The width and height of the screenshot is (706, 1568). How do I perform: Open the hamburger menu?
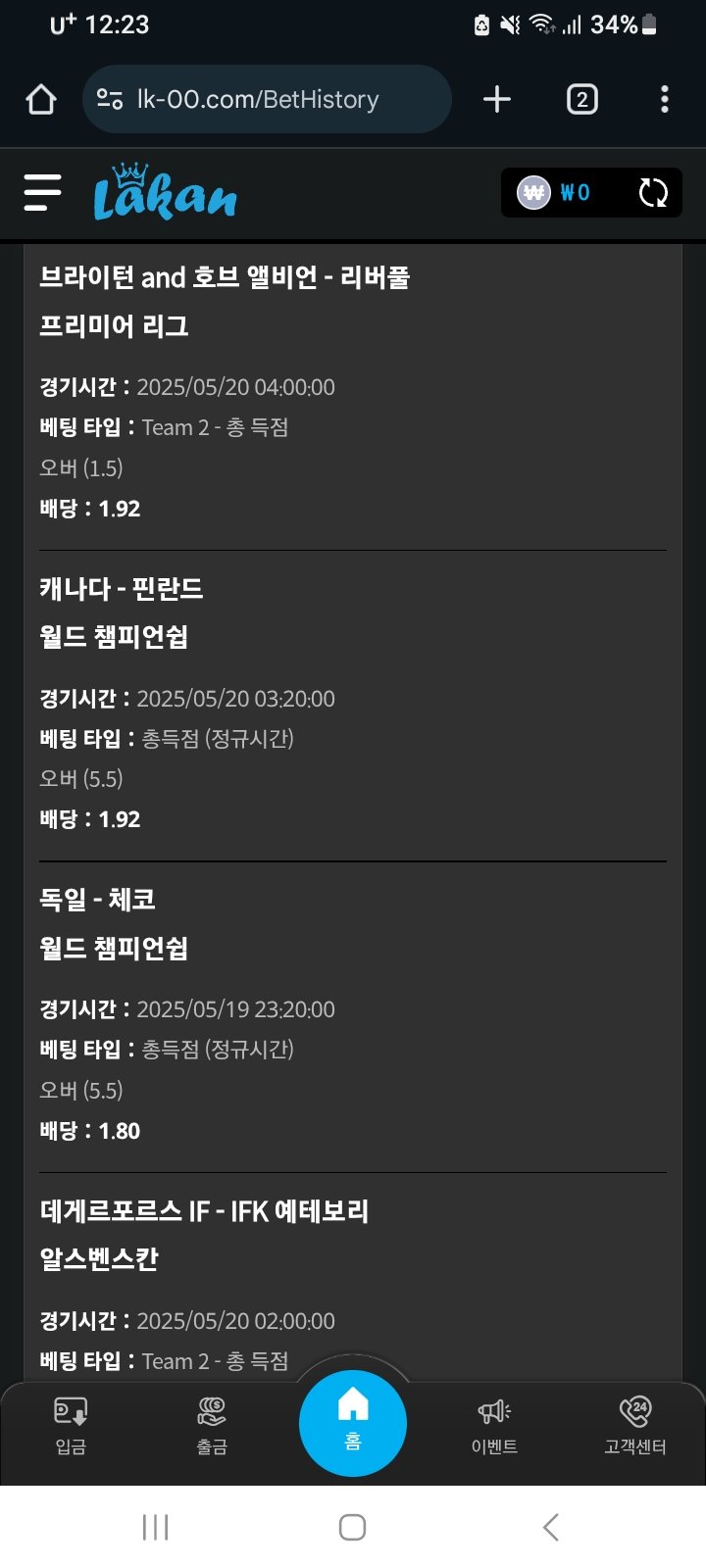point(42,192)
